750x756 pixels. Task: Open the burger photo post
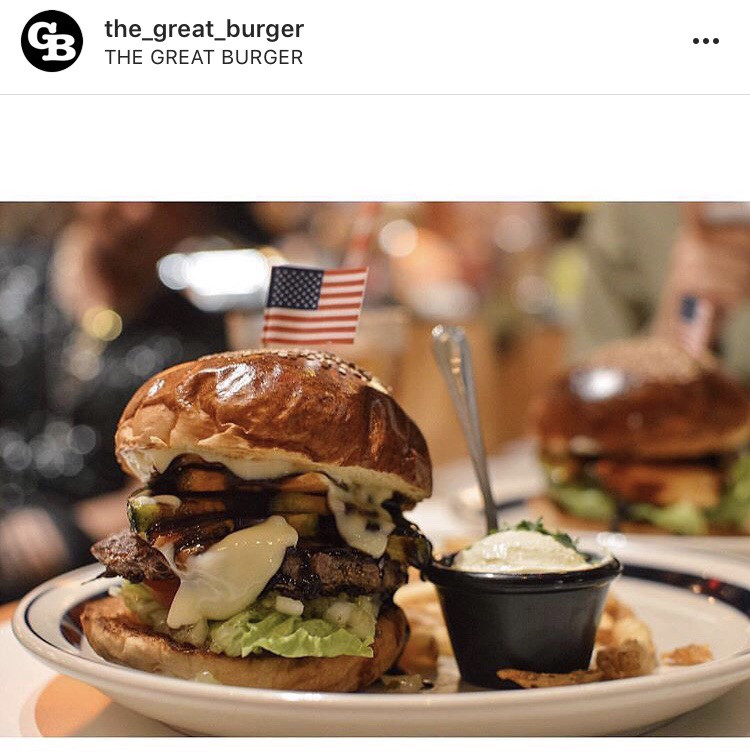click(375, 470)
